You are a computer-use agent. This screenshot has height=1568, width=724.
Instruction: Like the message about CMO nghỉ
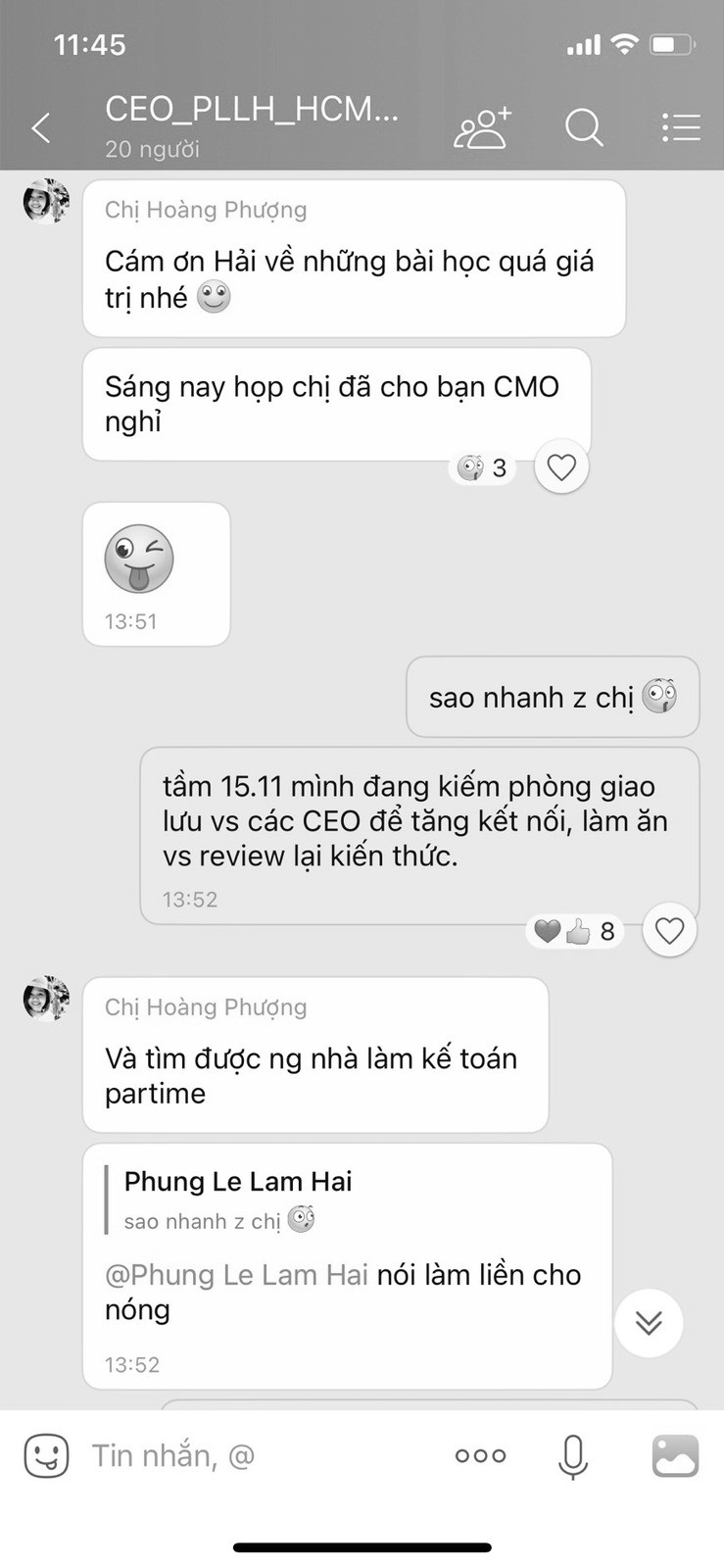pos(561,467)
